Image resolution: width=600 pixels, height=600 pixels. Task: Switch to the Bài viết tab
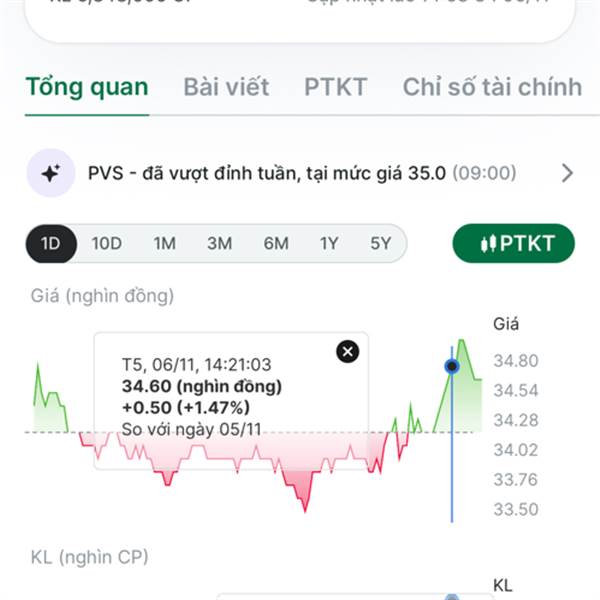click(x=226, y=87)
